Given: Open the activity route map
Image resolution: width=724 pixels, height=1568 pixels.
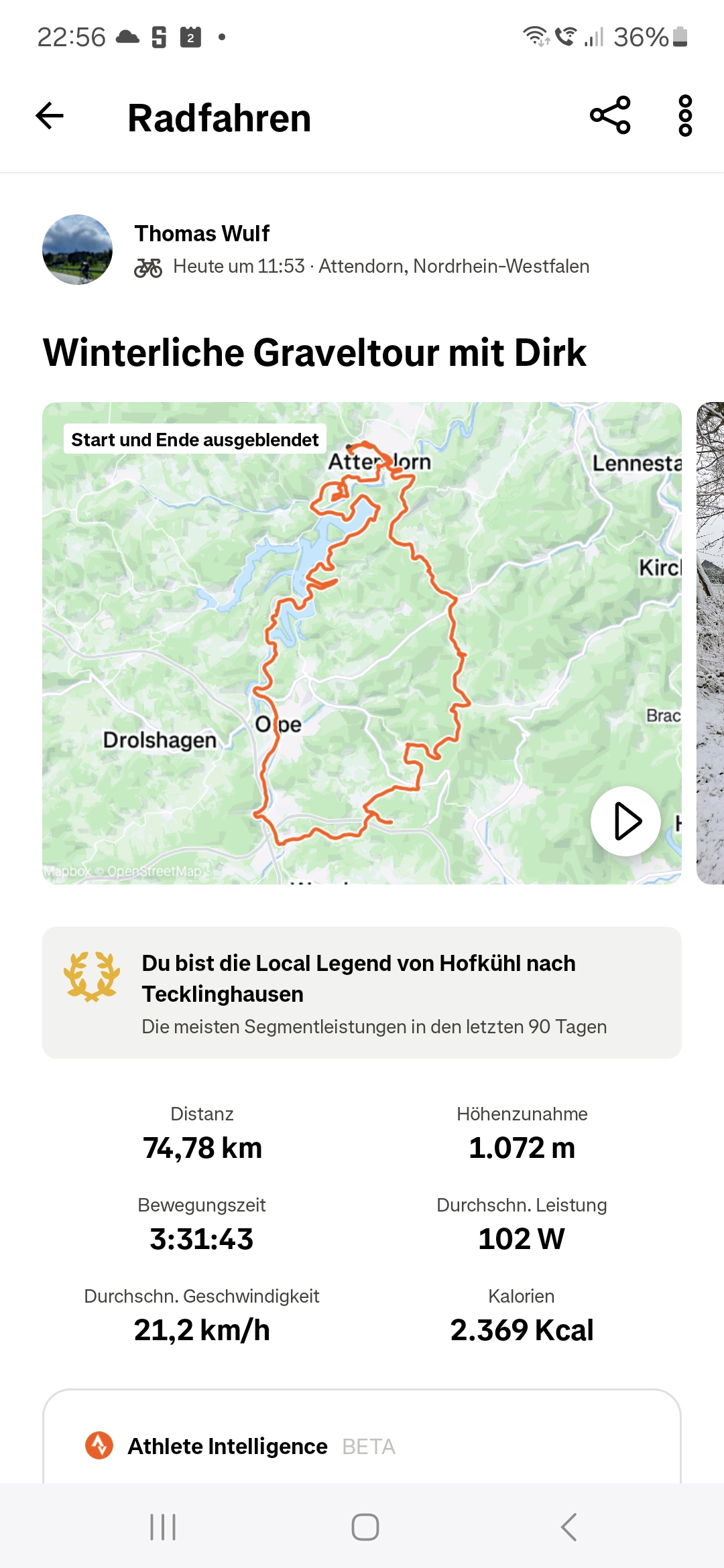Looking at the screenshot, I should [x=362, y=643].
